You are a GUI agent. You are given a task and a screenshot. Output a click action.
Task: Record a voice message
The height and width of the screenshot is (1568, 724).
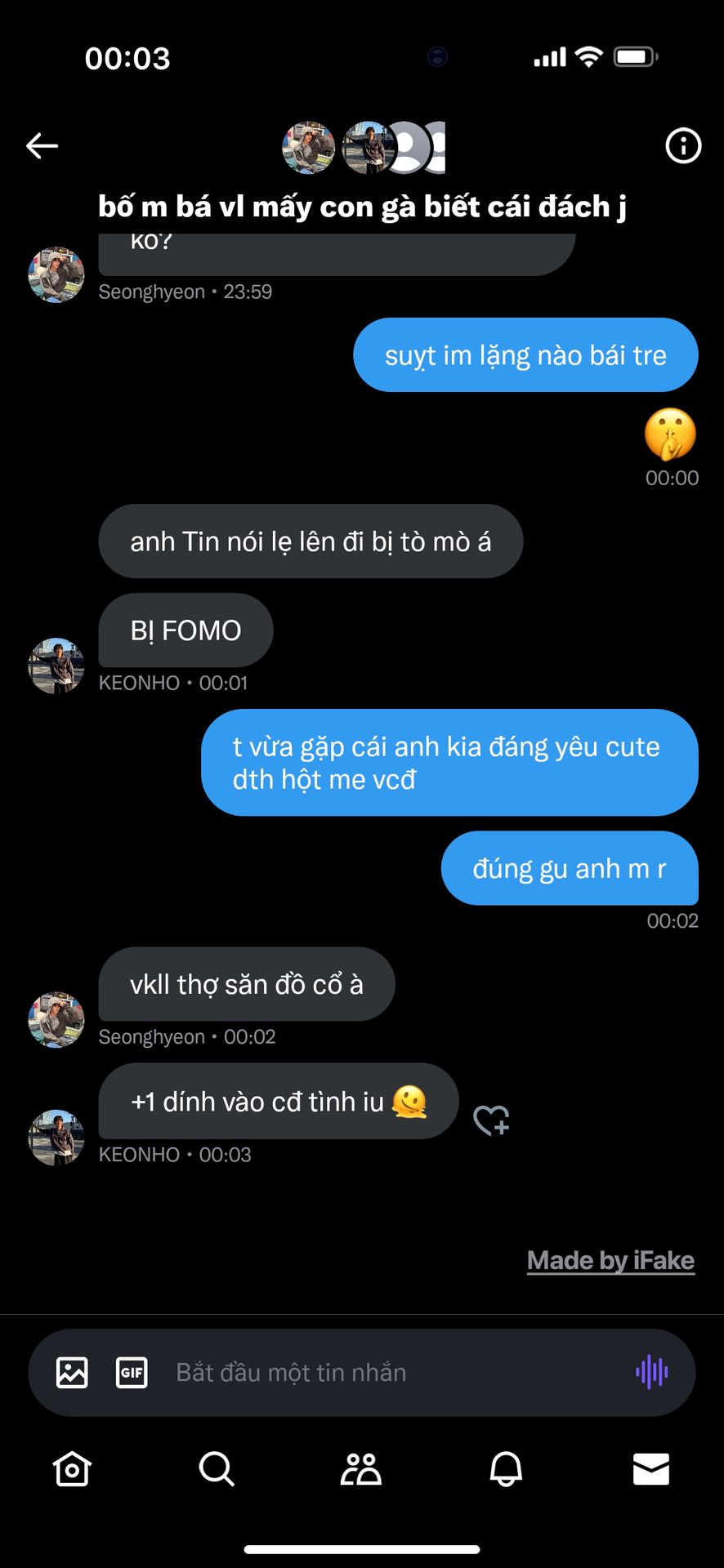point(651,1372)
